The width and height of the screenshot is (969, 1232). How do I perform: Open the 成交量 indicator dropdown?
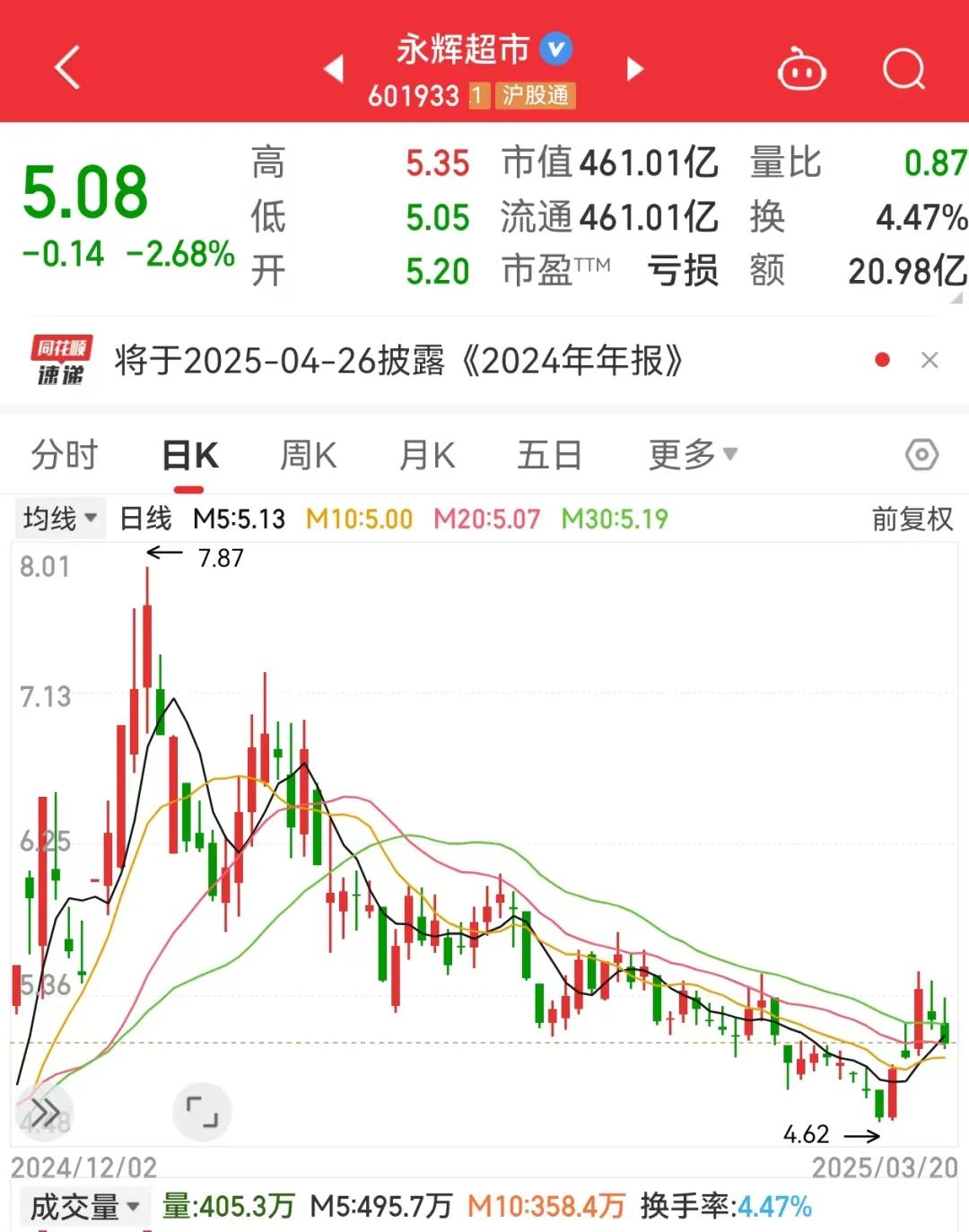[x=84, y=1207]
